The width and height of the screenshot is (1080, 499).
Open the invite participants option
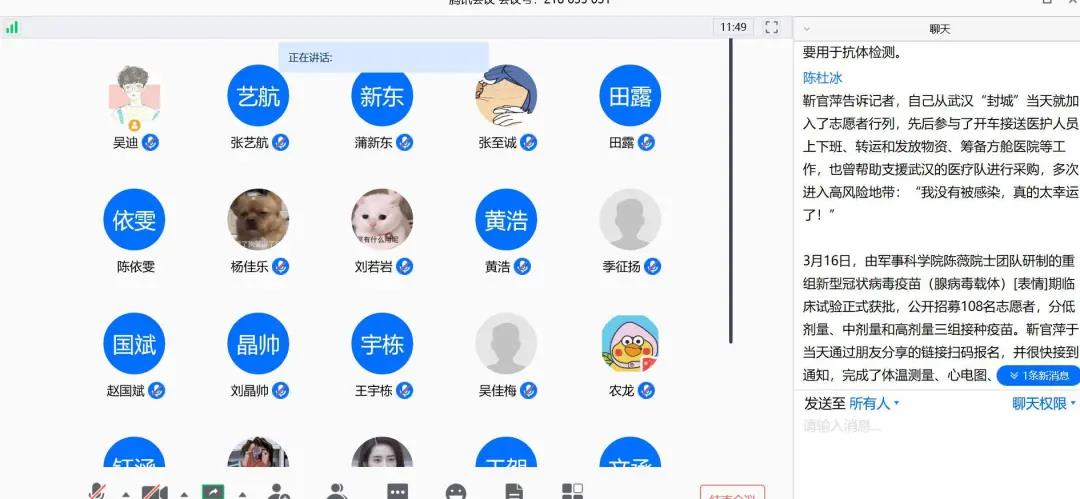coord(279,492)
